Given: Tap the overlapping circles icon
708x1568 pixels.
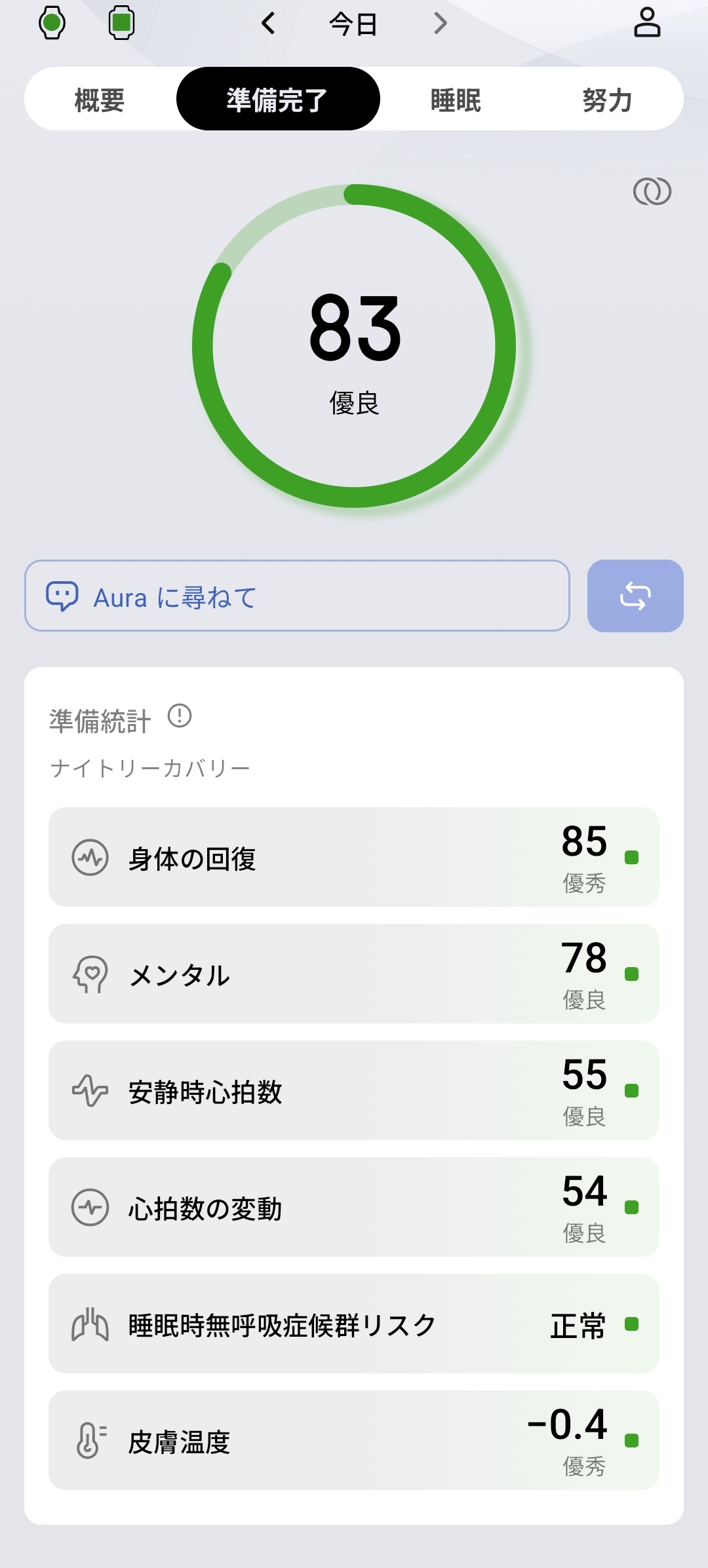Looking at the screenshot, I should (652, 191).
